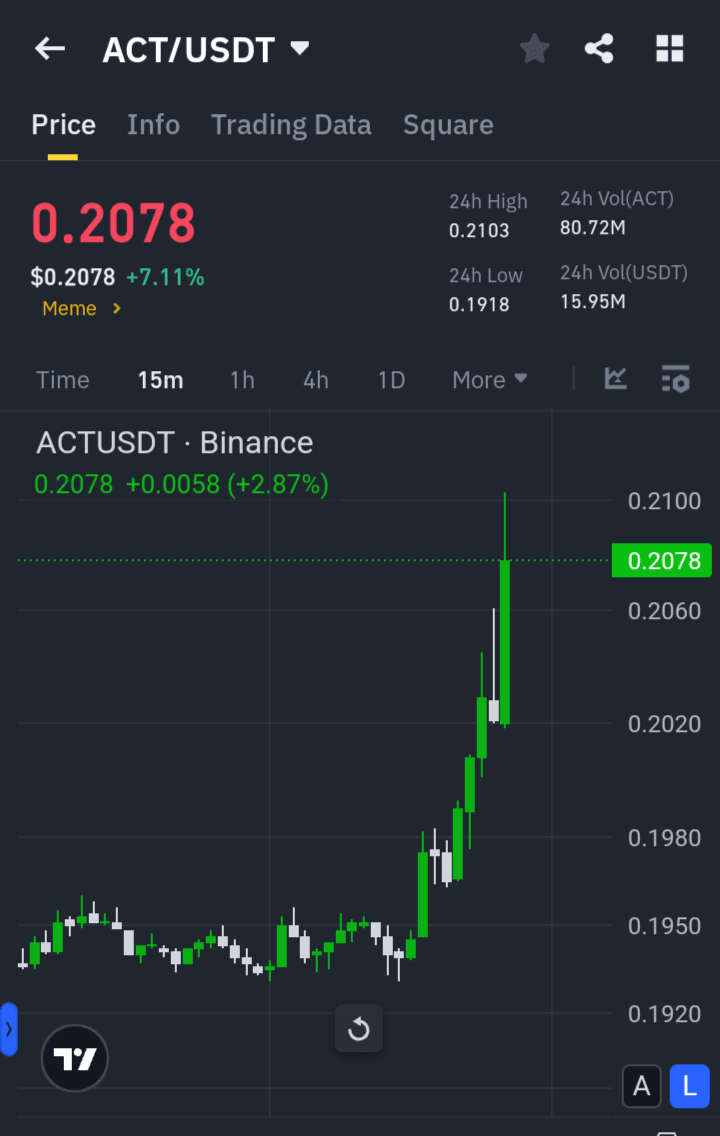The height and width of the screenshot is (1136, 720).
Task: Open the More timeframes dropdown
Action: 488,380
